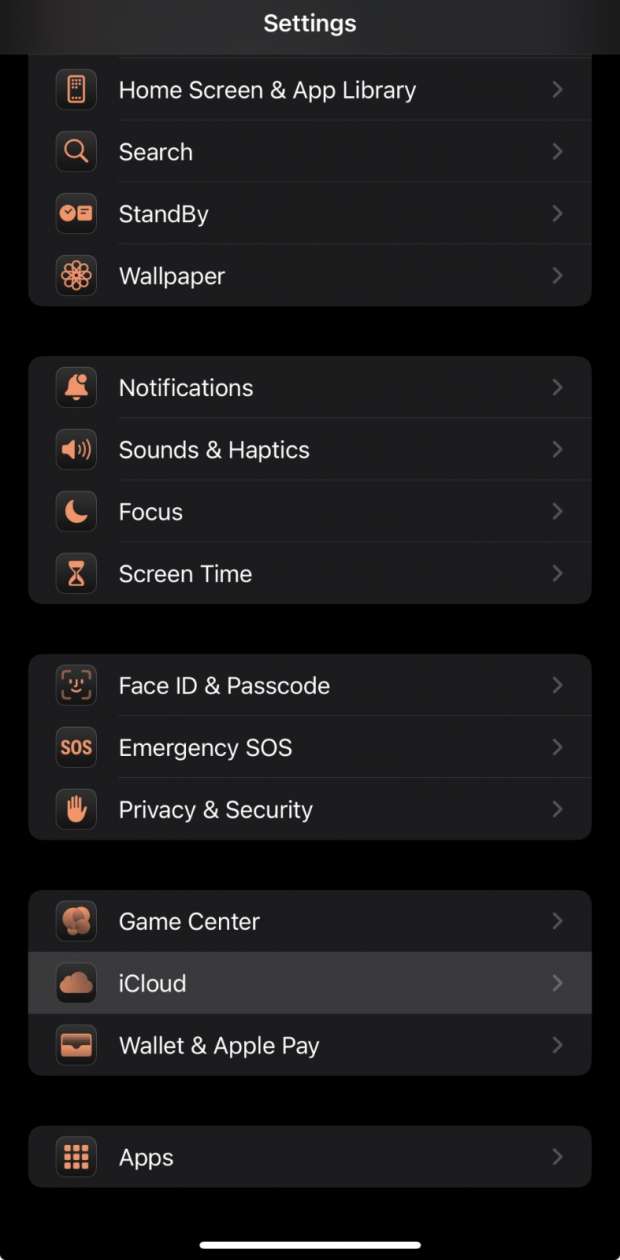
Task: View Screen Time settings
Action: 310,574
